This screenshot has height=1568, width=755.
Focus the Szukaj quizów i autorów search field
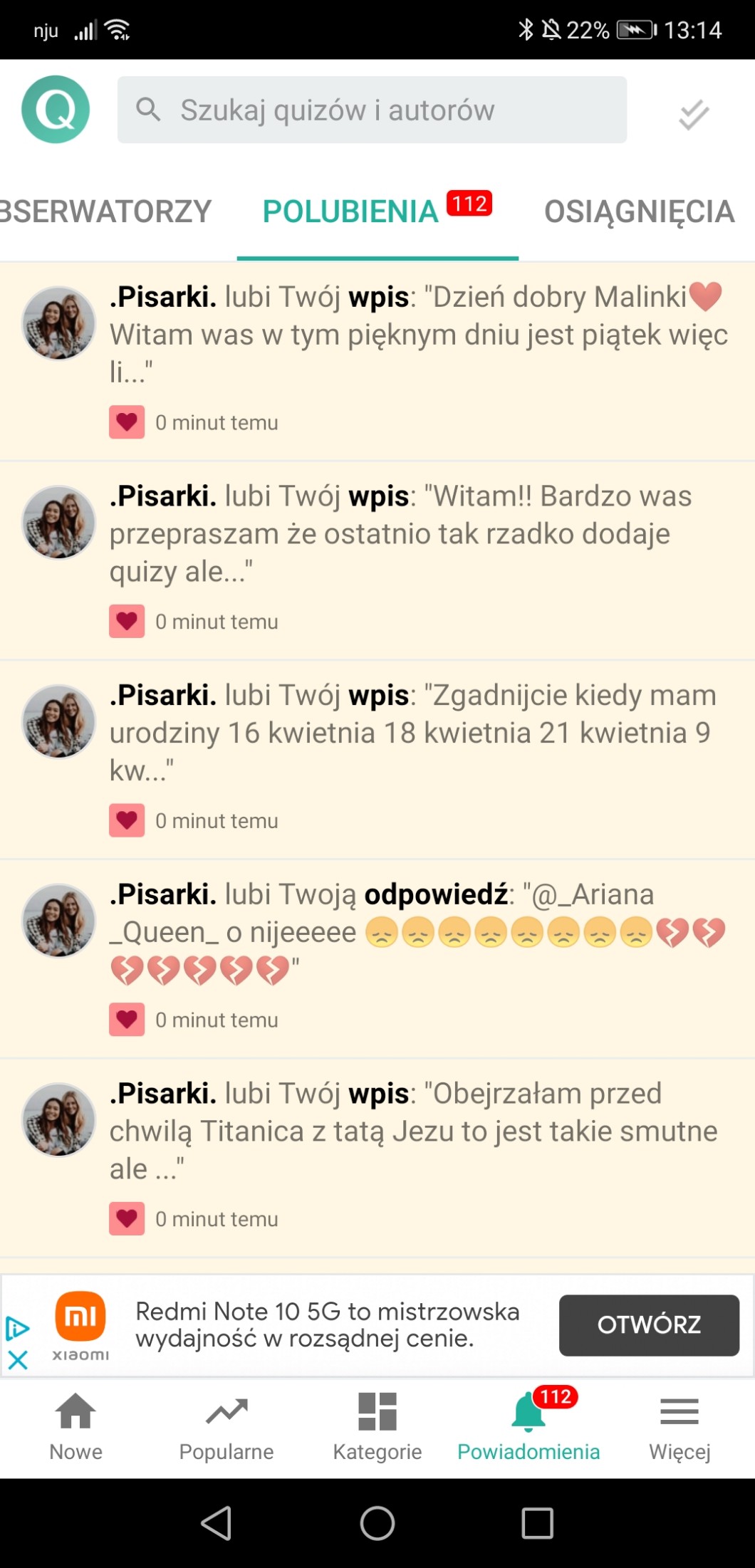[x=372, y=110]
